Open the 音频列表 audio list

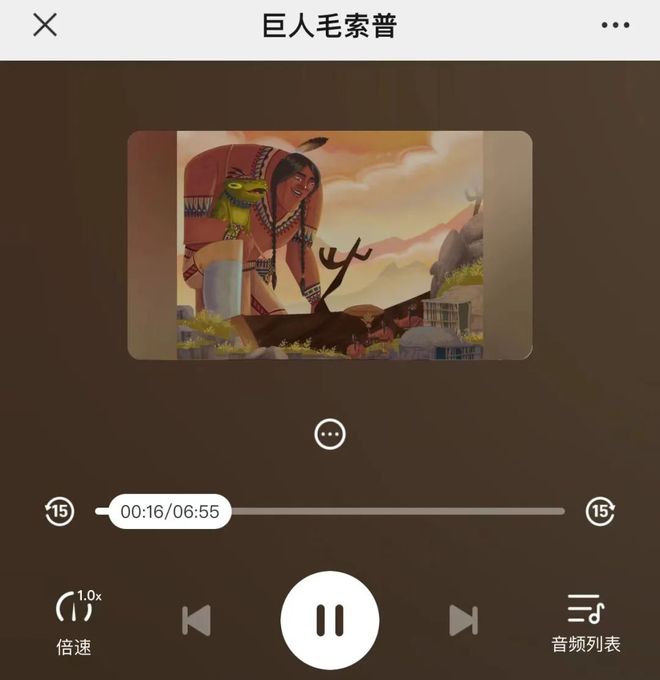tap(586, 622)
